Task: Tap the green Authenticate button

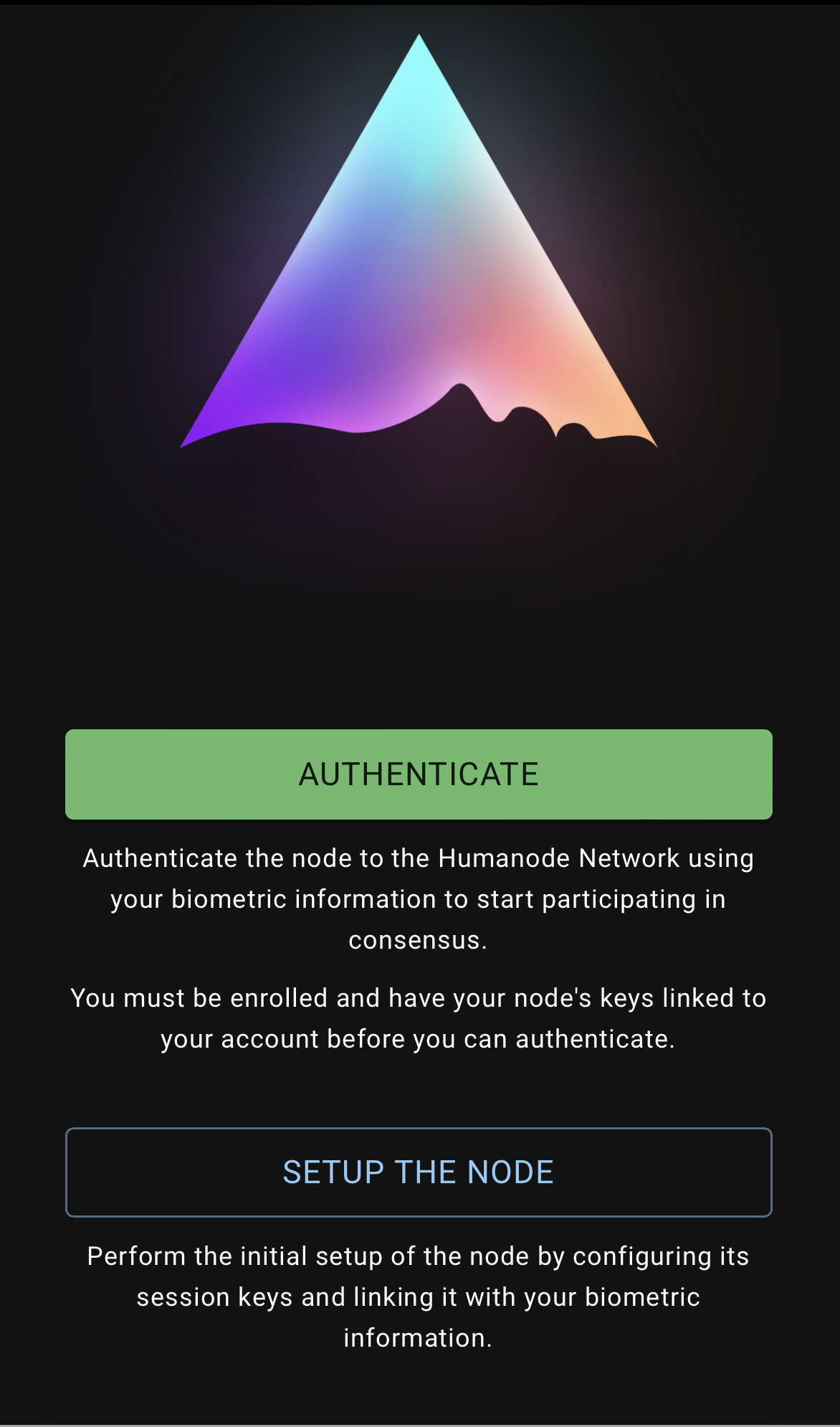Action: click(419, 774)
